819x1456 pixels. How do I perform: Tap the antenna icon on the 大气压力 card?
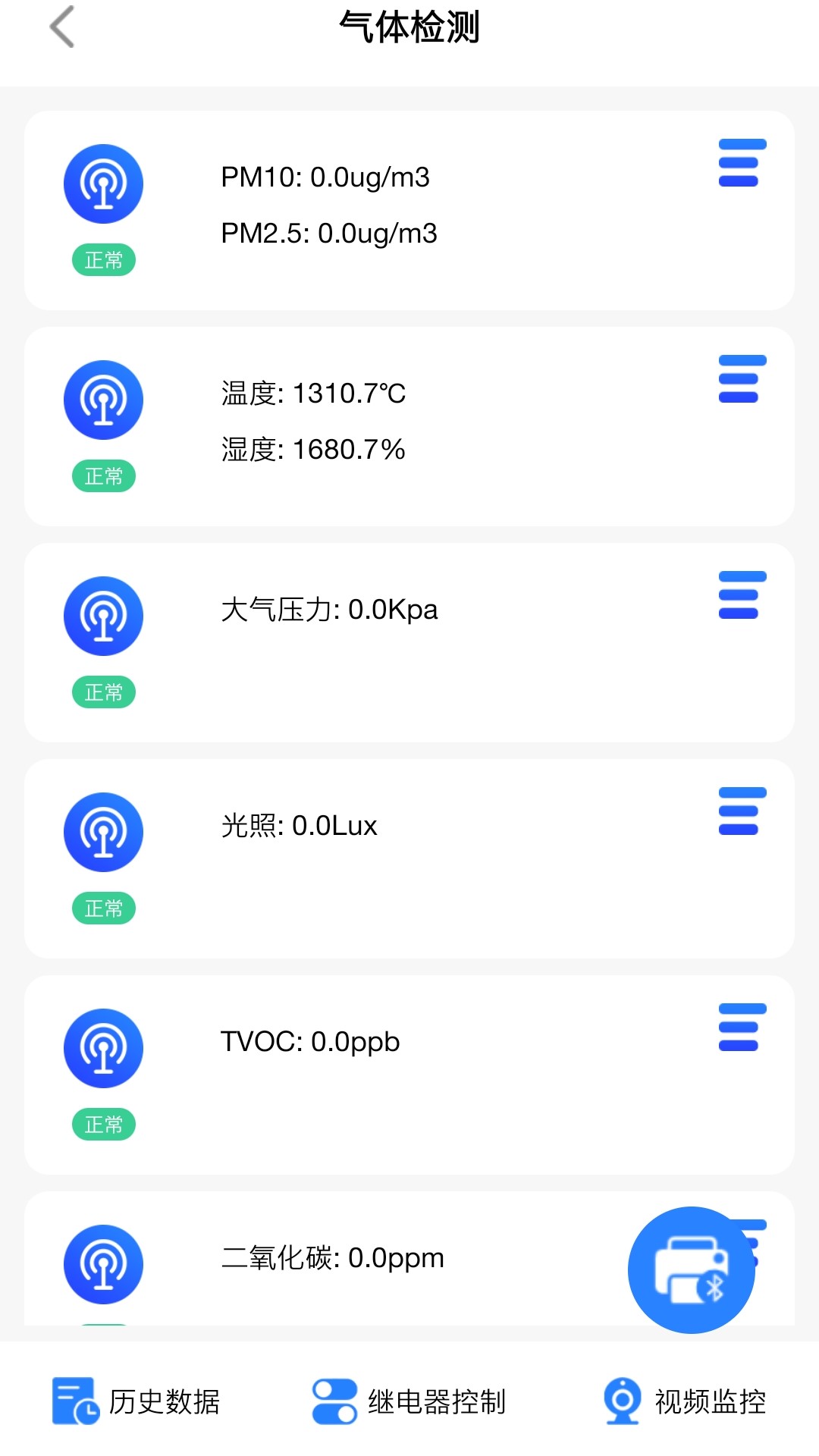point(104,616)
